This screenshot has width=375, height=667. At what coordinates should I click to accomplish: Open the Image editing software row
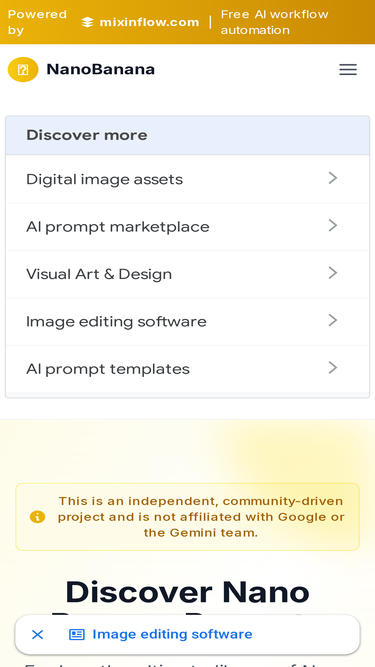(188, 321)
